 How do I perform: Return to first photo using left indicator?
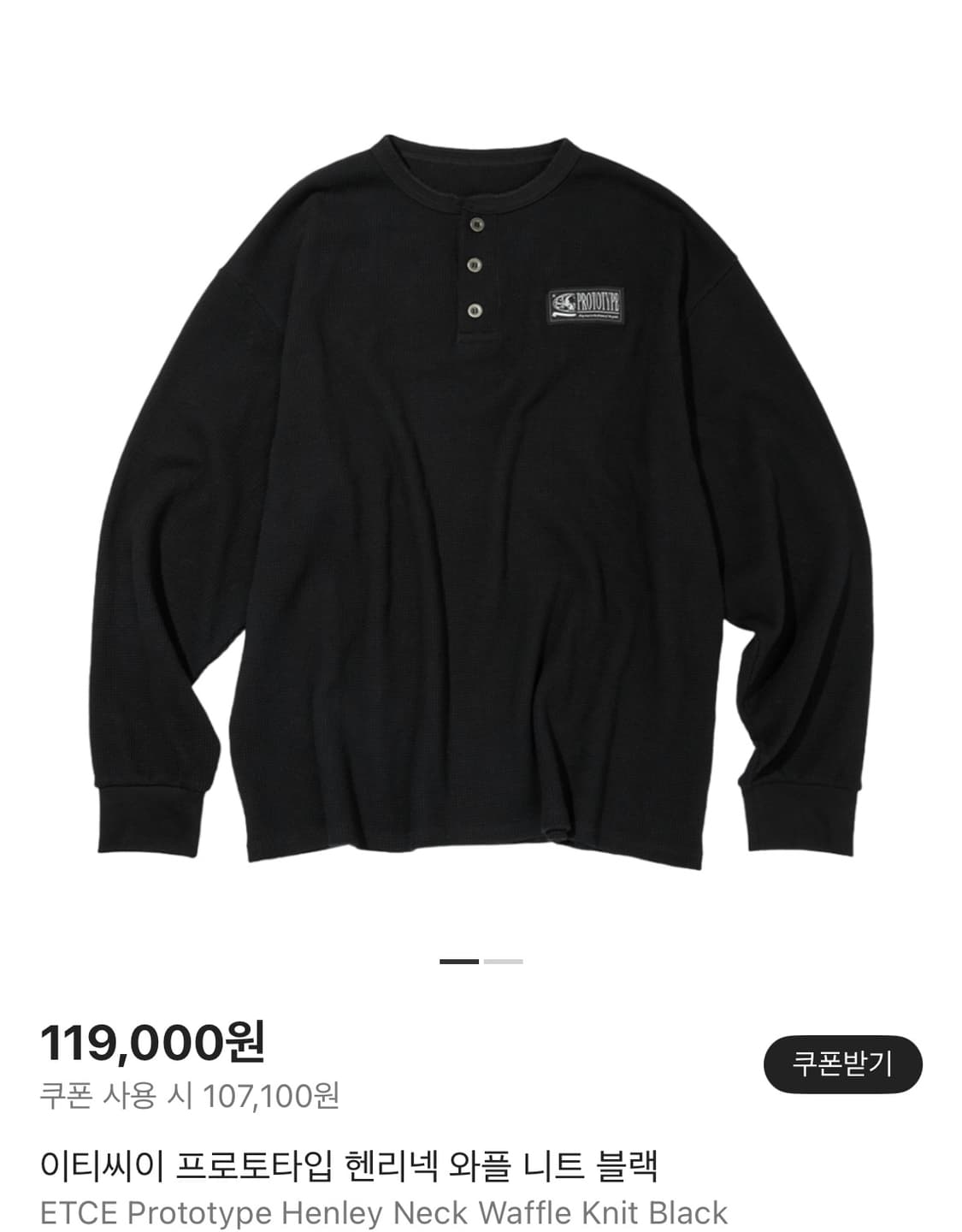click(x=457, y=960)
